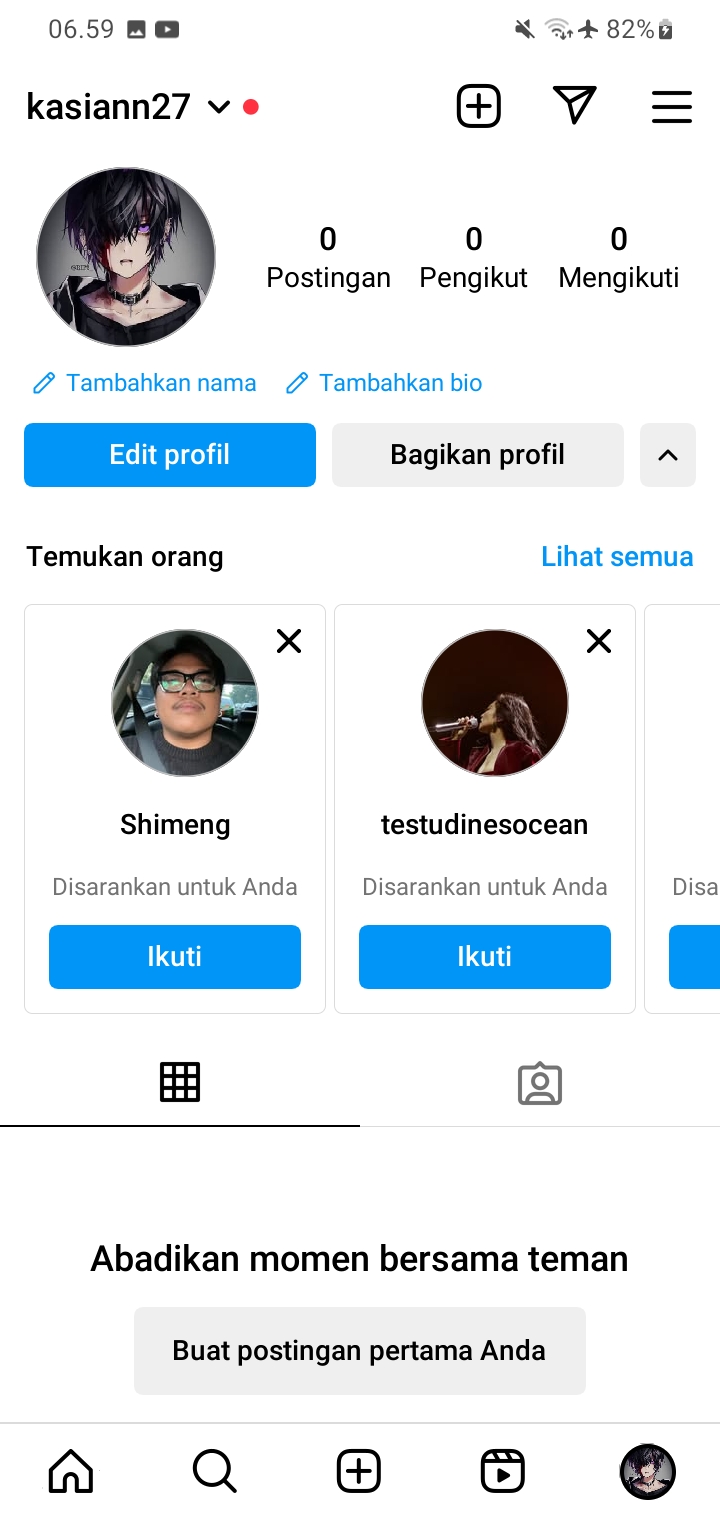This screenshot has width=720, height=1520.
Task: Dismiss the testudinesocean suggestion card
Action: click(x=599, y=641)
